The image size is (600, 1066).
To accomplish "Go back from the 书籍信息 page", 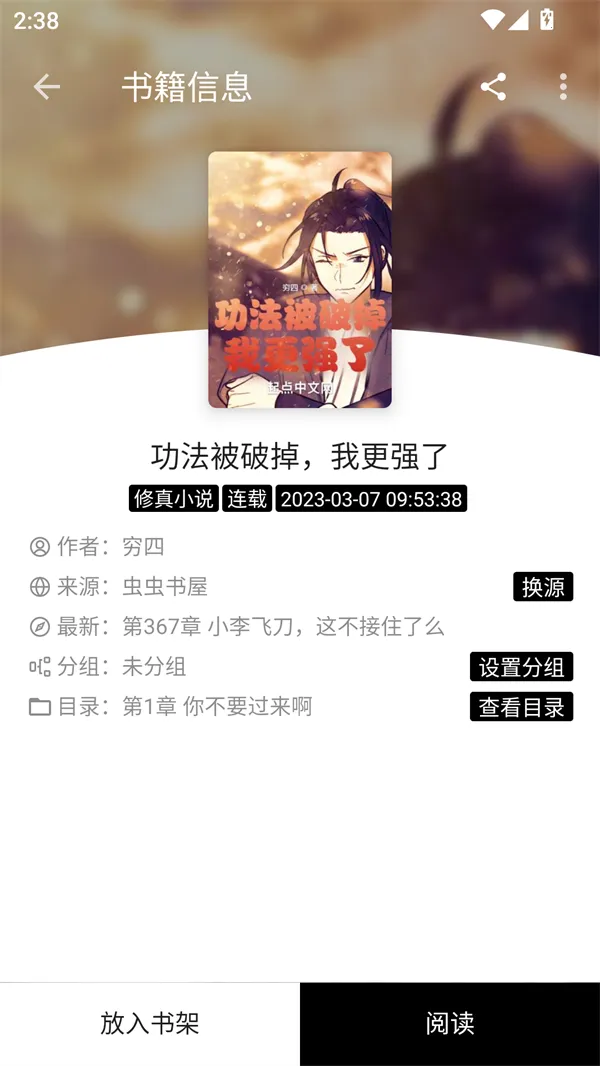I will click(47, 87).
